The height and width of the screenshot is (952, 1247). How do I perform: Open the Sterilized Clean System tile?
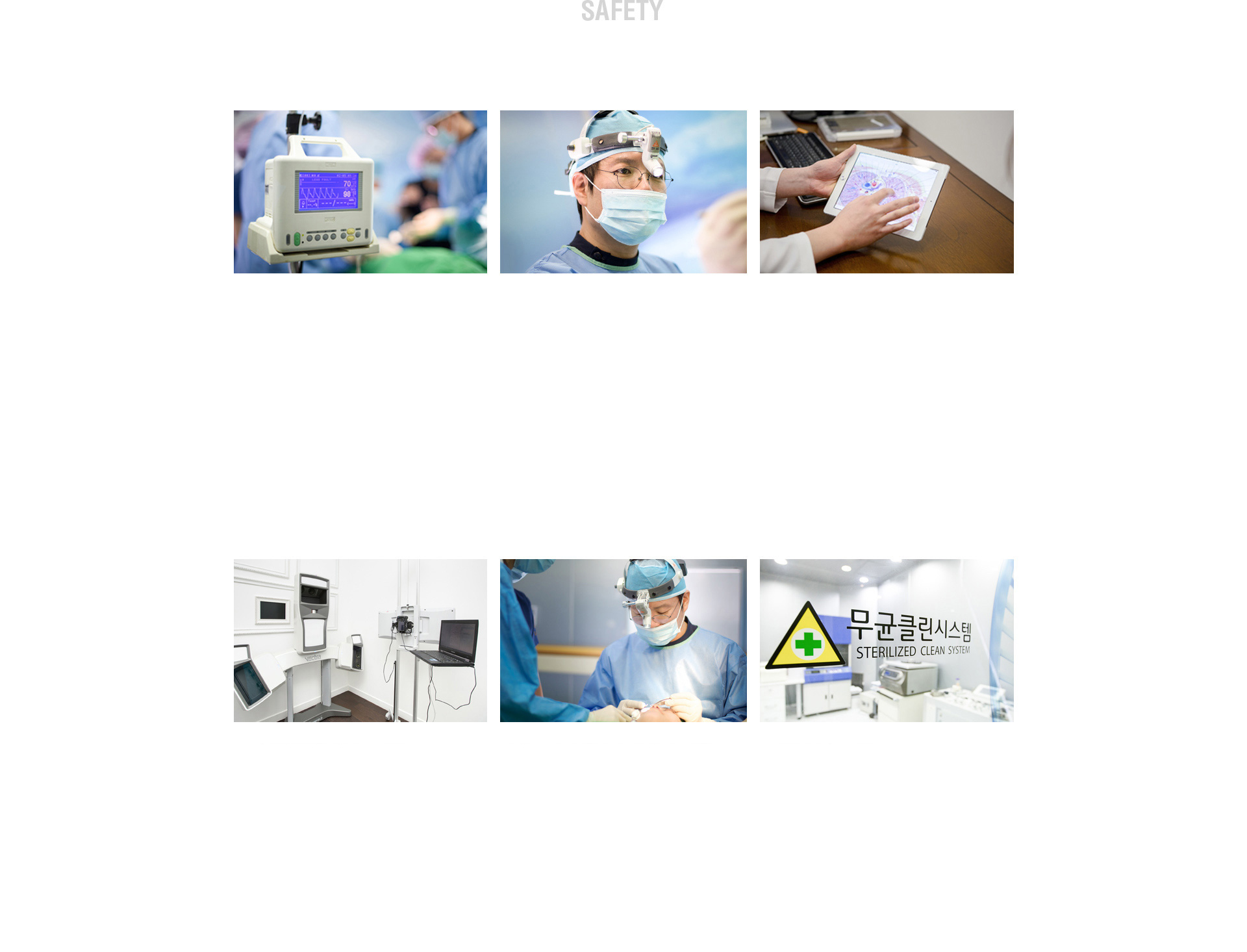(887, 640)
